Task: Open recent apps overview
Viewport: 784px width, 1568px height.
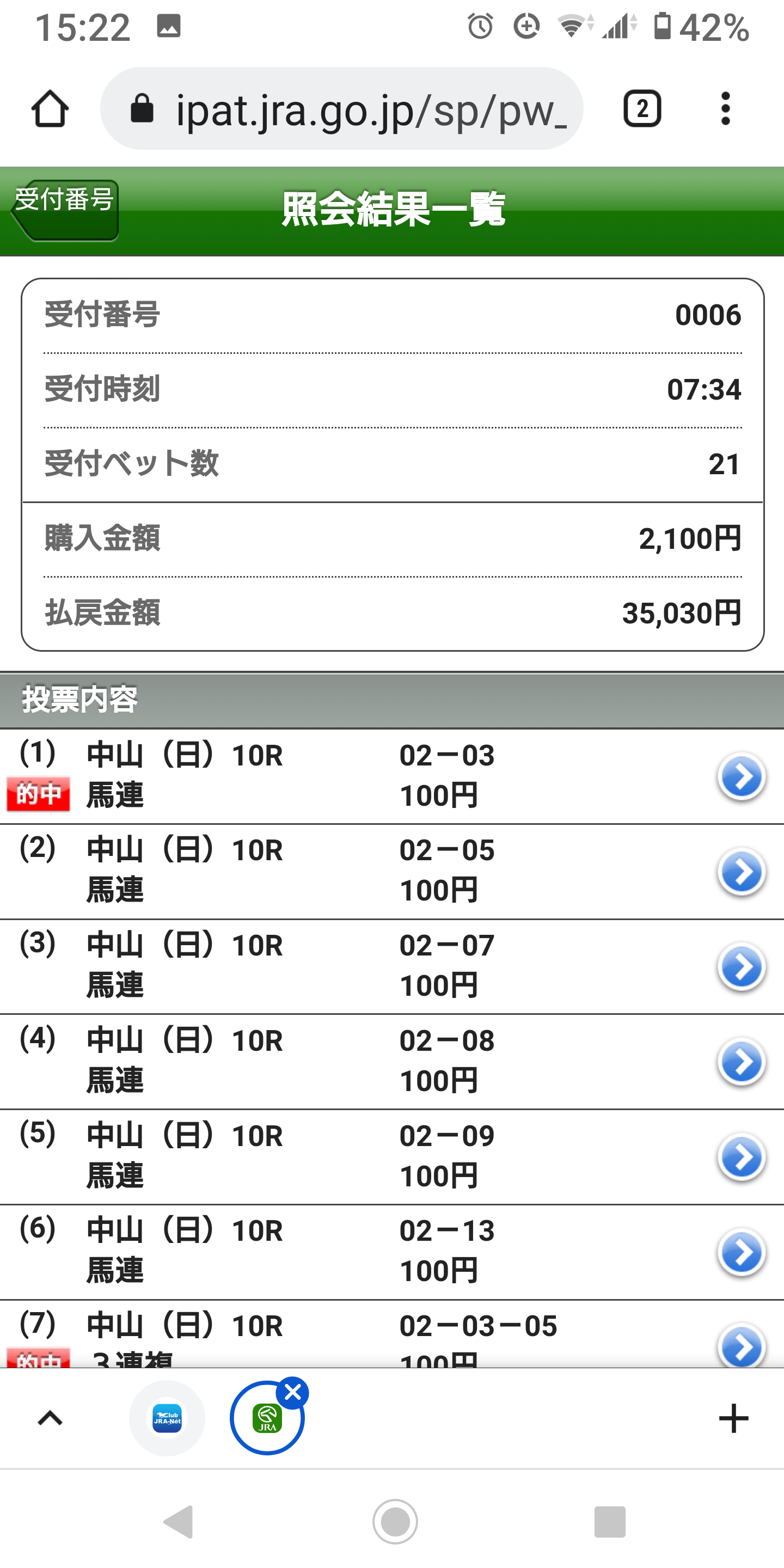Action: point(609,1522)
